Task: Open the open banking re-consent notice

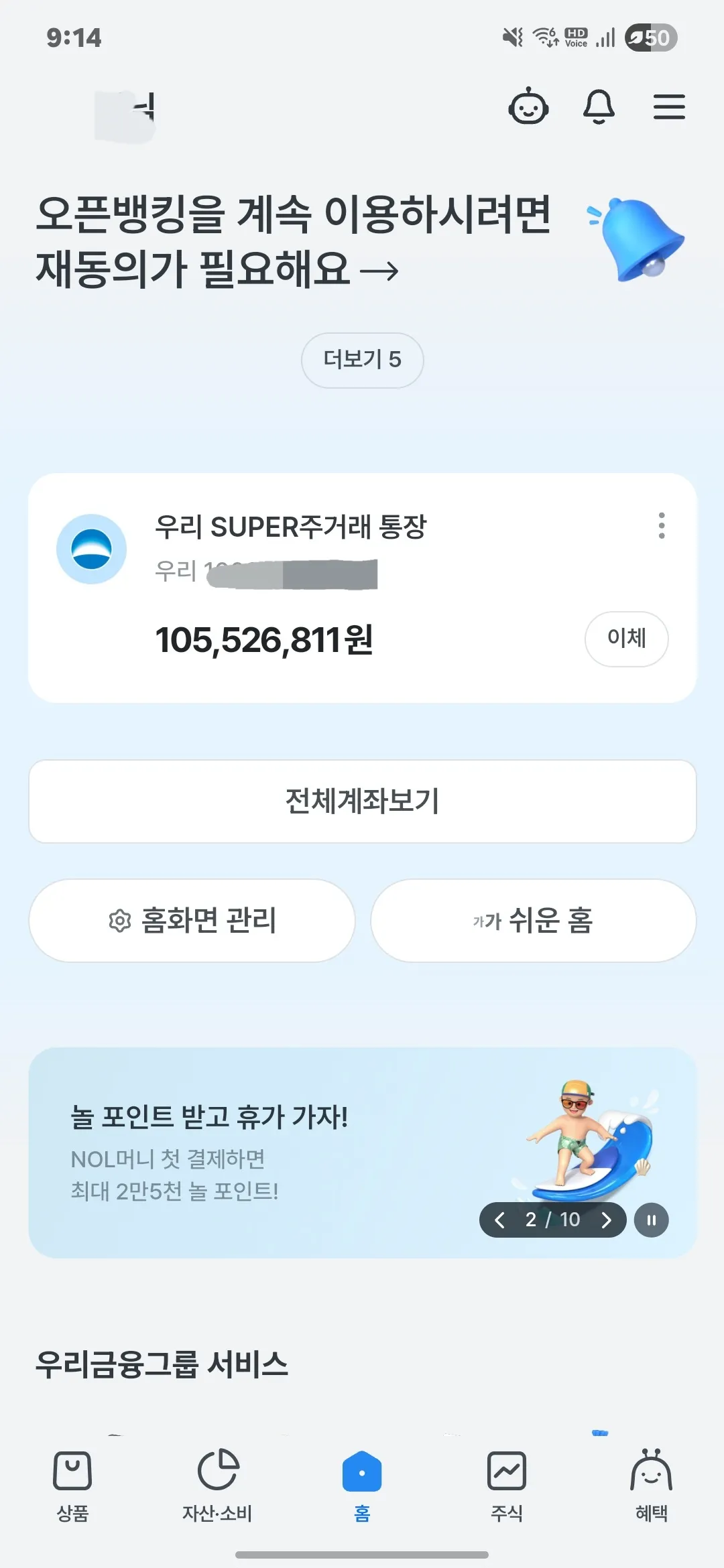Action: tap(294, 242)
